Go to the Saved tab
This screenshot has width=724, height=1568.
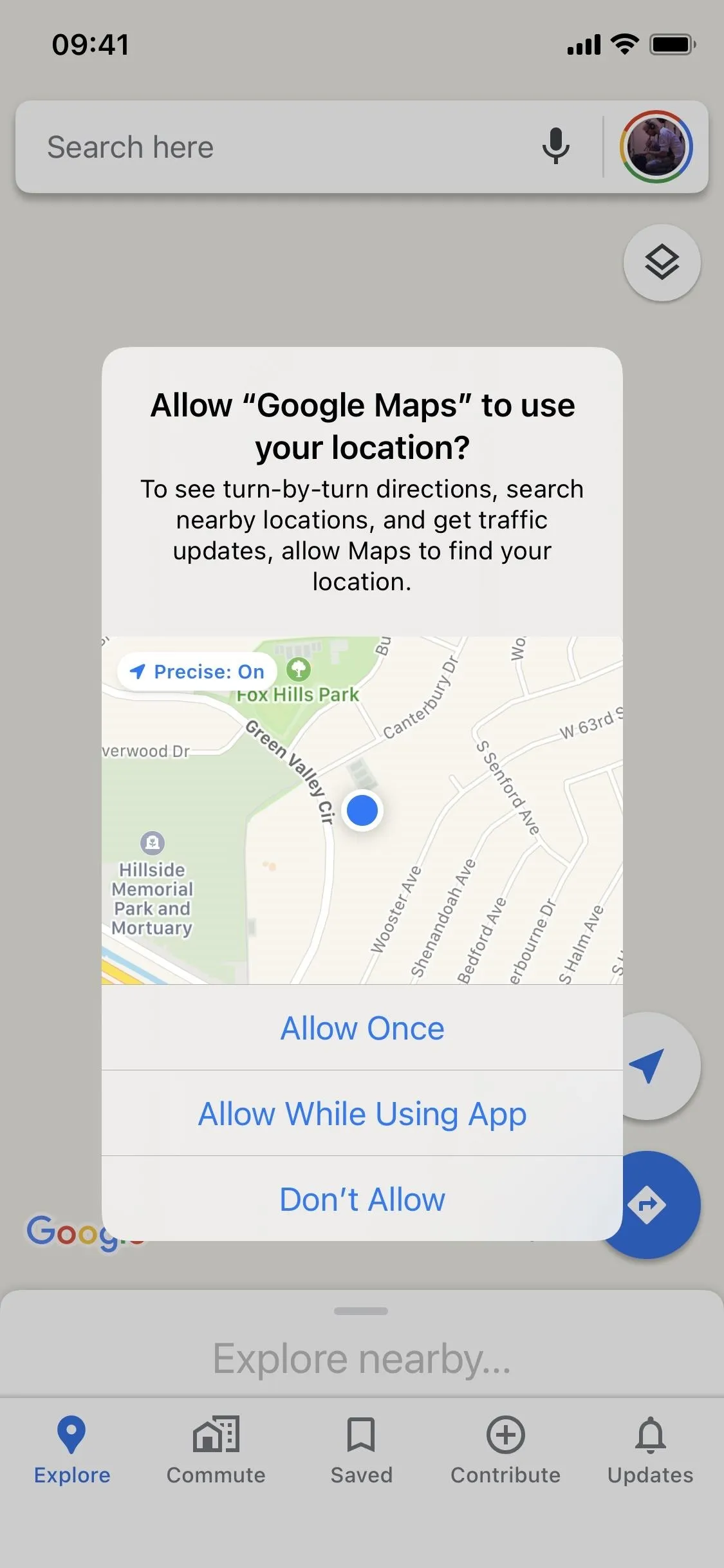coord(361,1450)
